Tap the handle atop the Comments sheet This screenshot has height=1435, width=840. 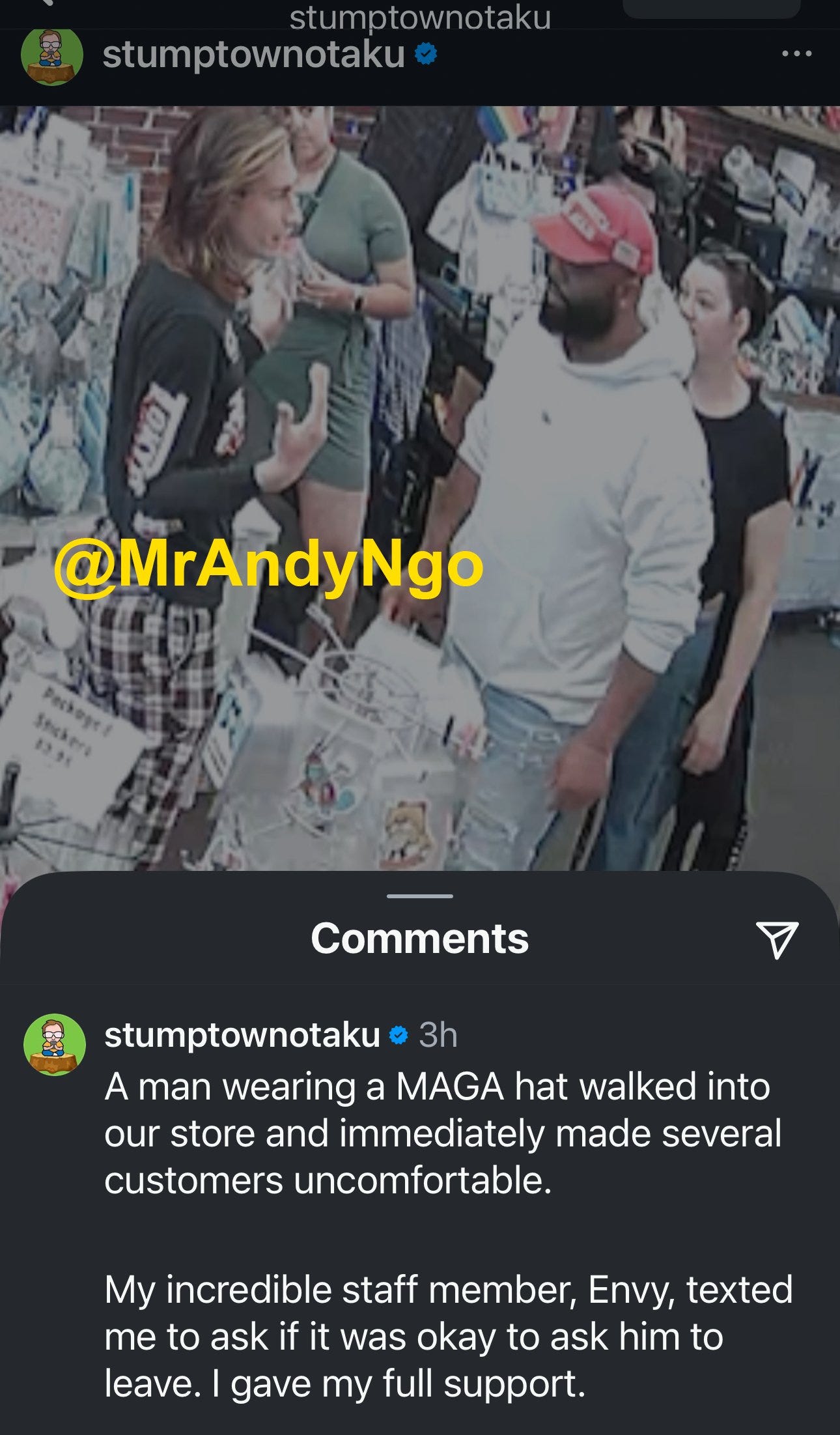(420, 896)
